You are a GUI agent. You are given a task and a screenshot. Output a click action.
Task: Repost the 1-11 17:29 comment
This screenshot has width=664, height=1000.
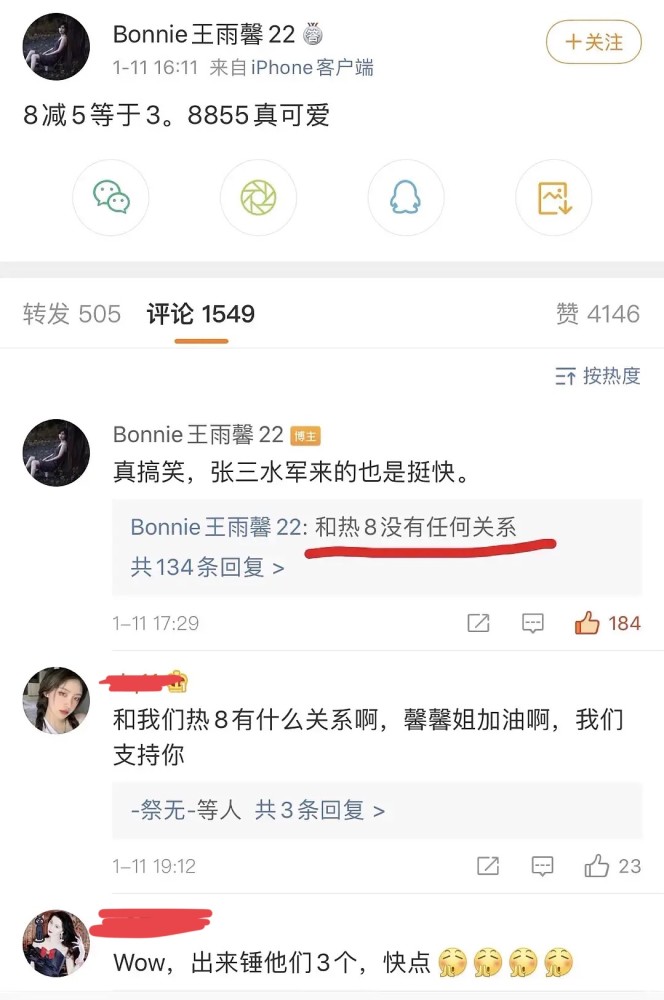click(x=479, y=623)
